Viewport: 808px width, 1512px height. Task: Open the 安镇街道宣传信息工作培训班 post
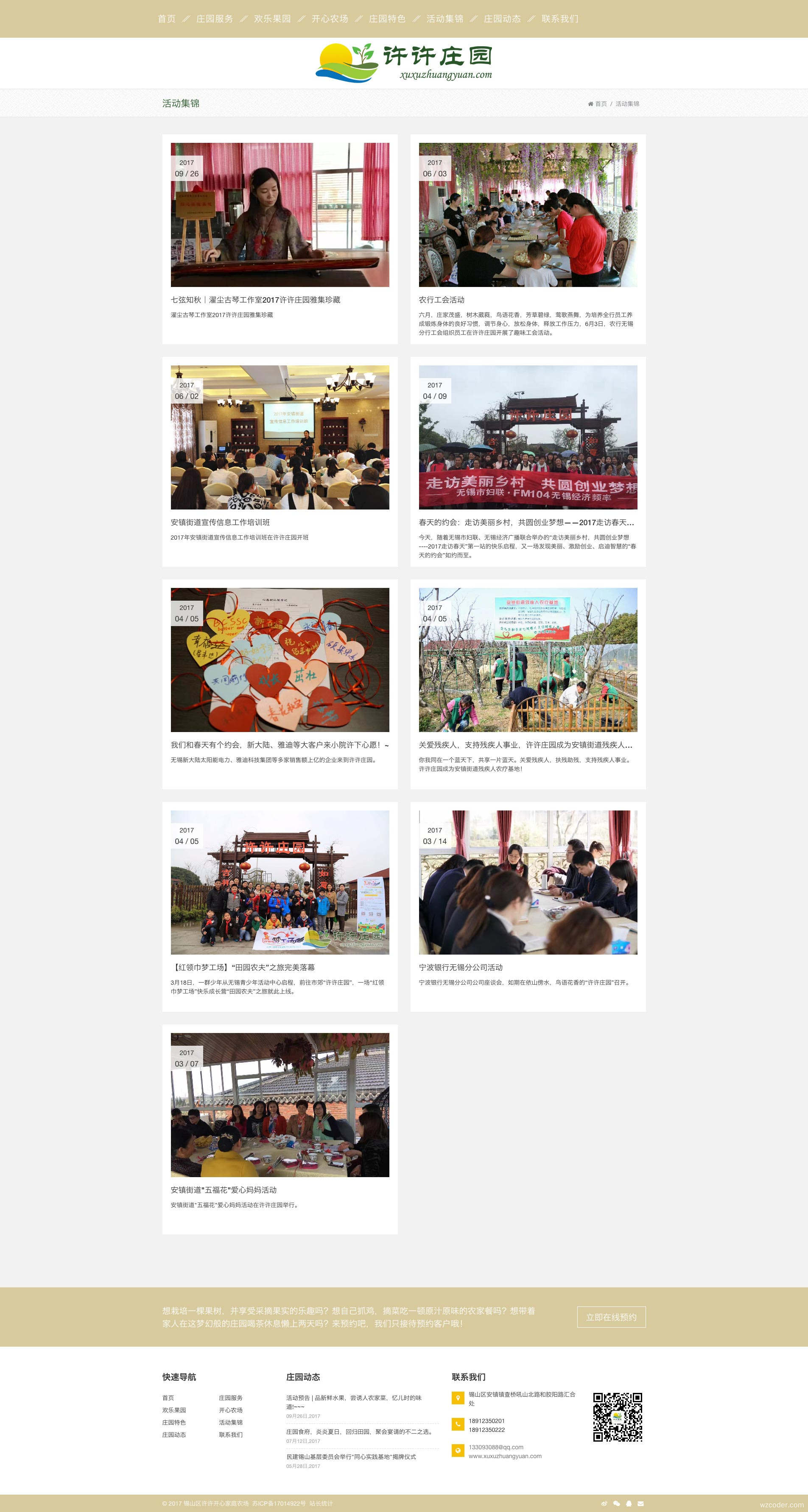tap(220, 522)
